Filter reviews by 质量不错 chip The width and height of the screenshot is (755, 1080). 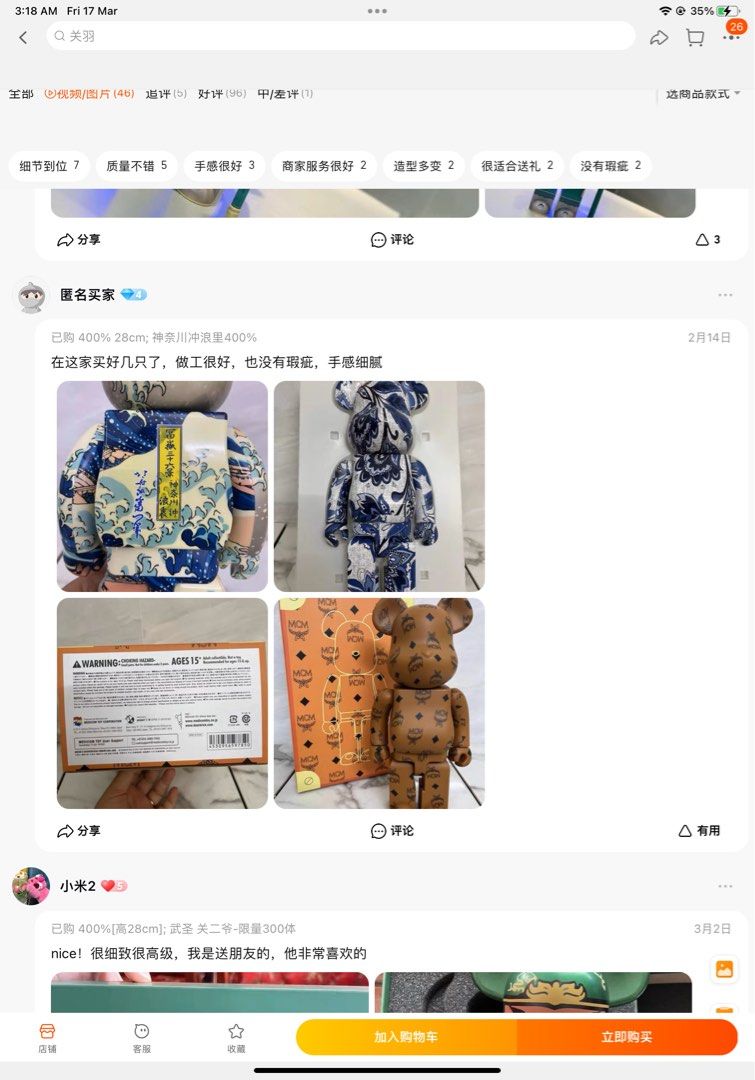[x=137, y=166]
